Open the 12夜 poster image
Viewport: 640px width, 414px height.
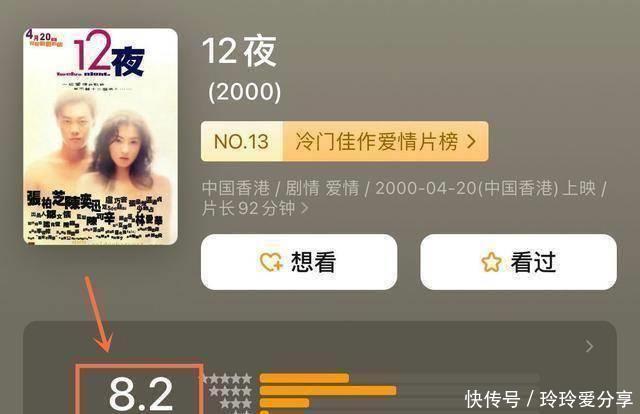[99, 136]
